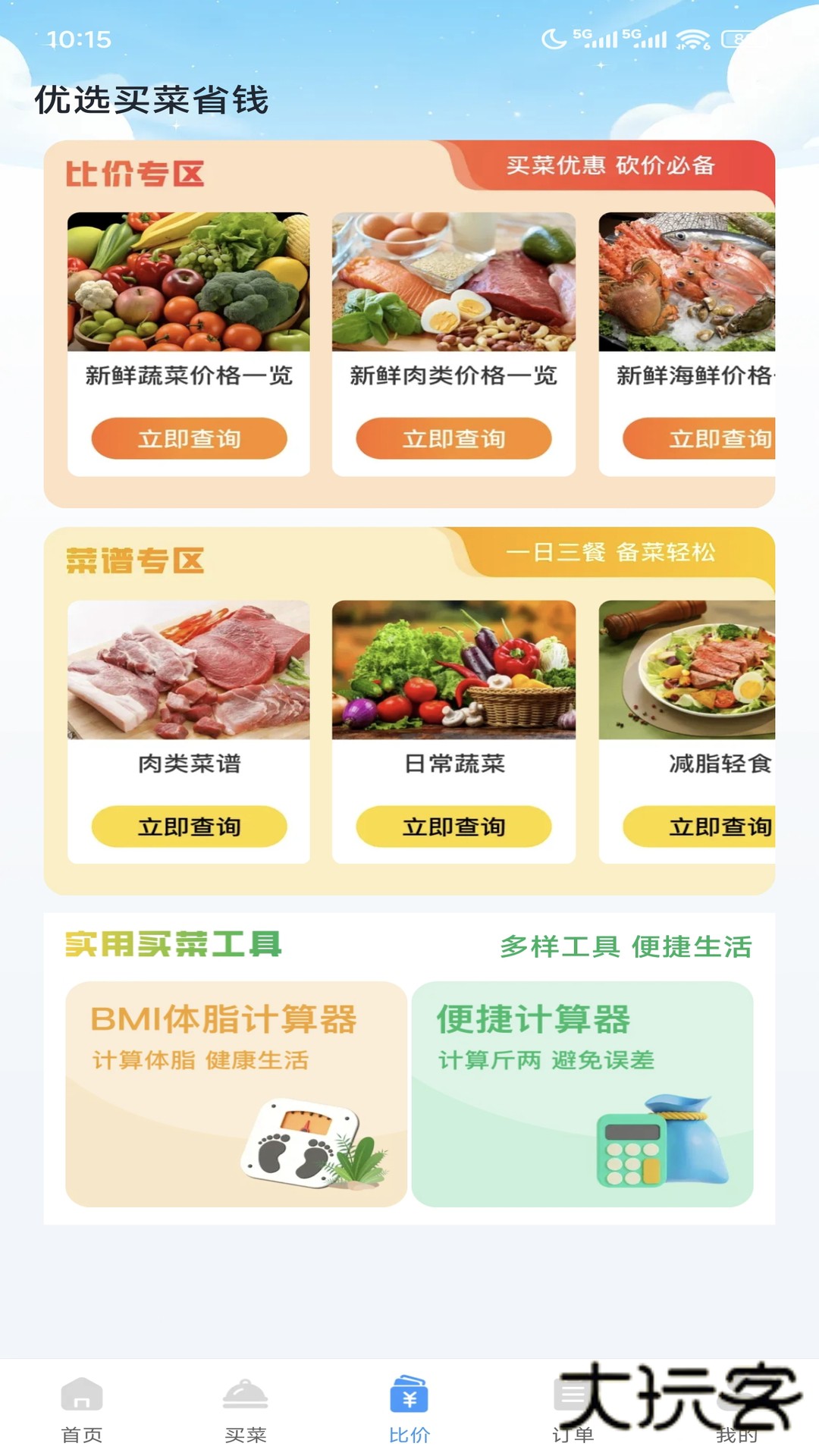Screen dimensions: 819x1456
Task: Query 新鲜蔬菜价格一览 via 立即查询
Action: point(188,438)
